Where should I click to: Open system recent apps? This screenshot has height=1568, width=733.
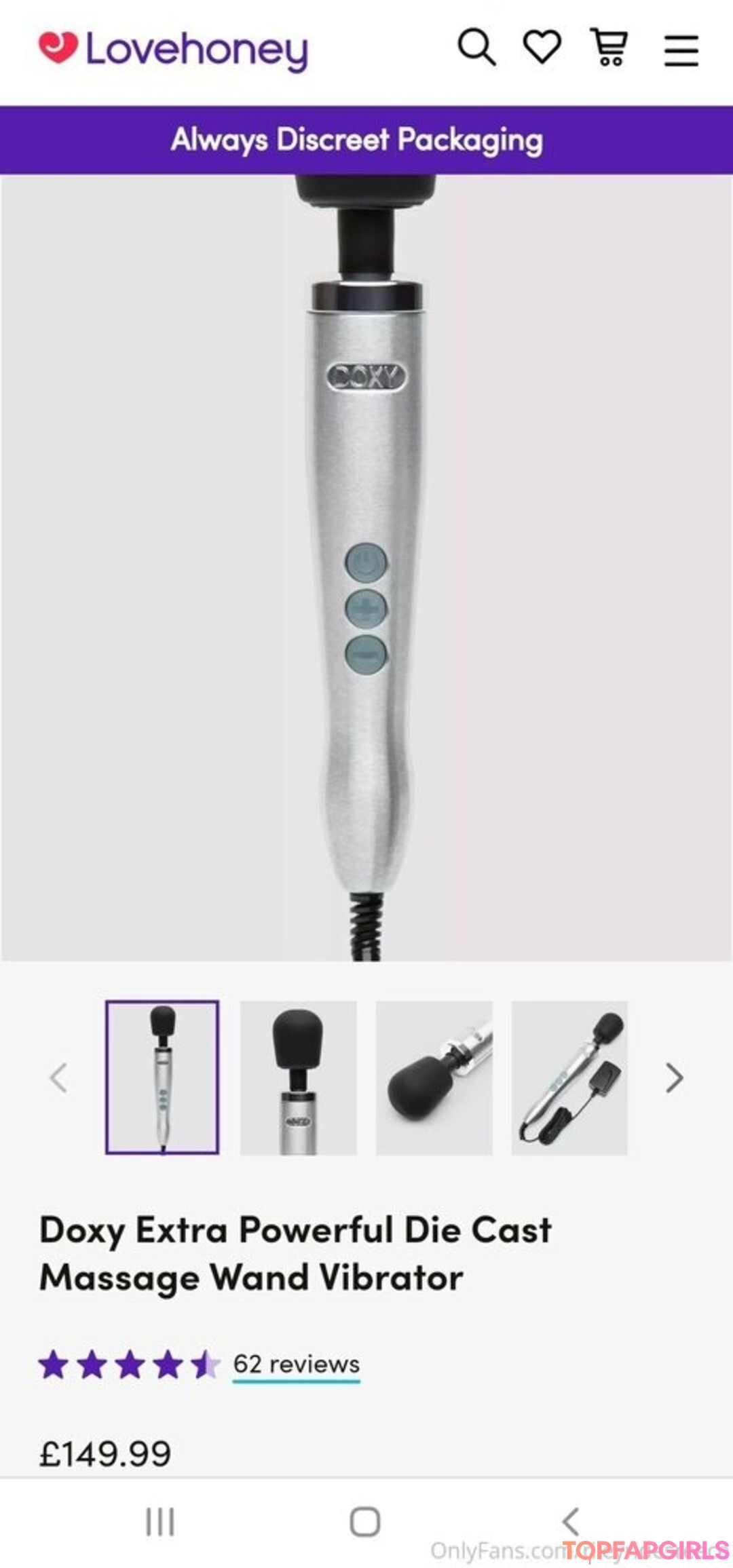[x=160, y=1521]
